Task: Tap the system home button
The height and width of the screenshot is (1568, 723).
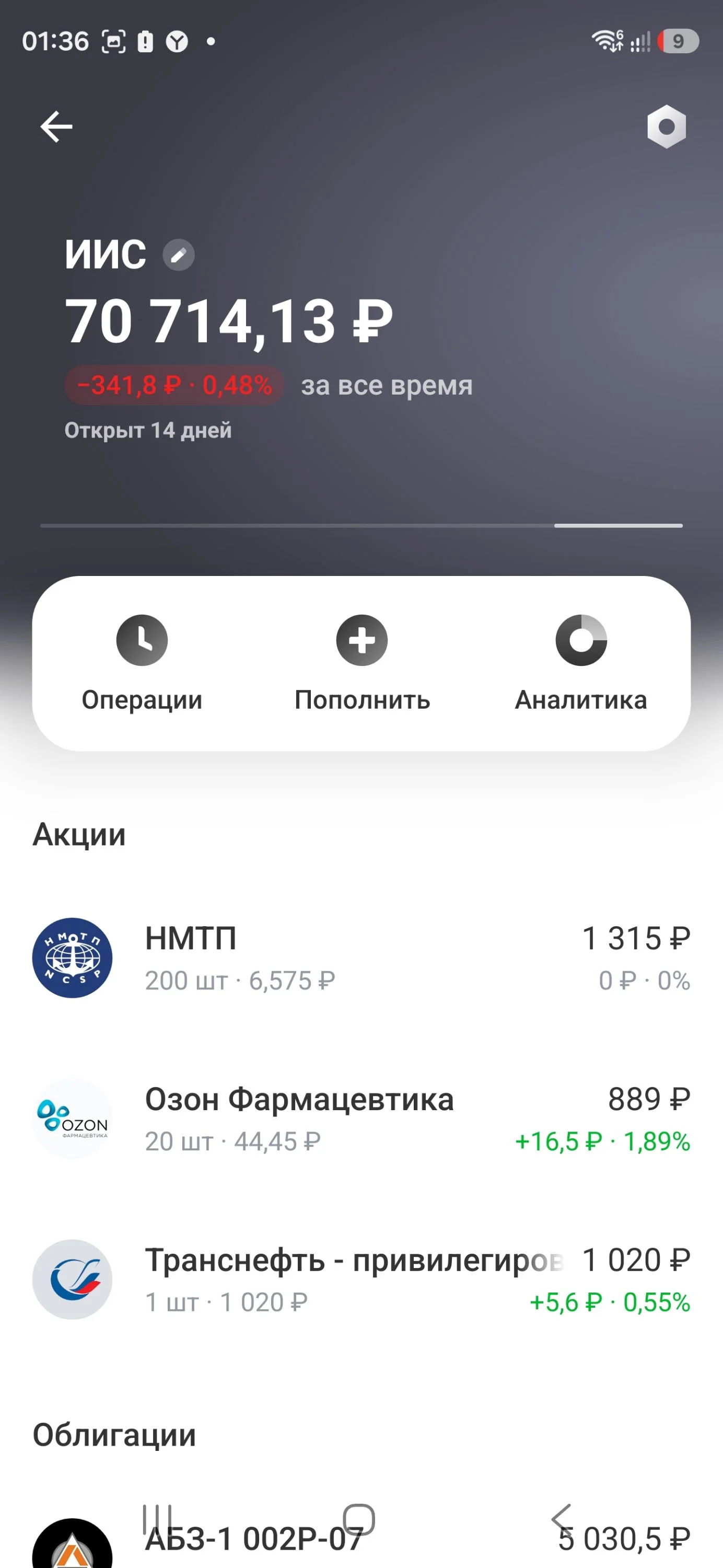Action: pyautogui.click(x=359, y=1519)
